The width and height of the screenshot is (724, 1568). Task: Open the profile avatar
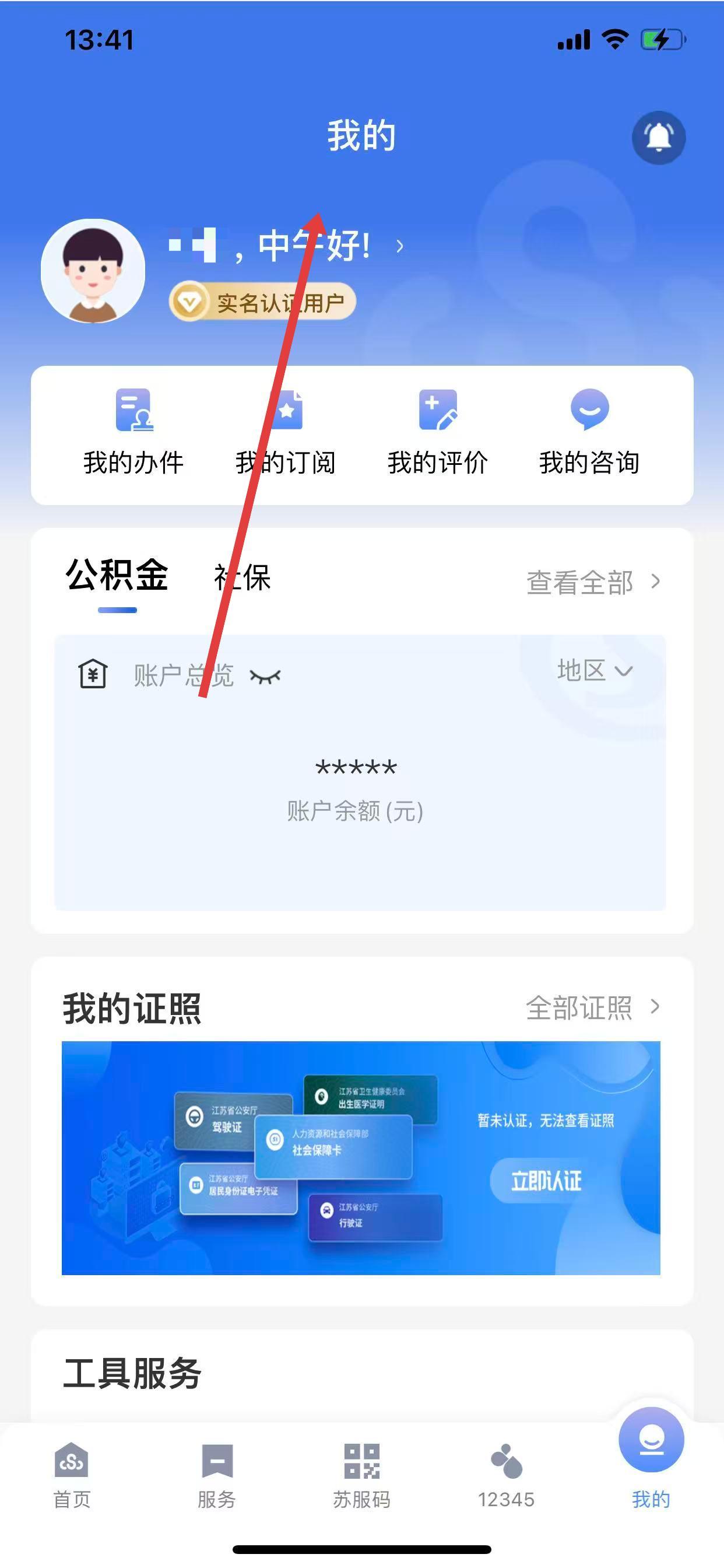pos(93,271)
